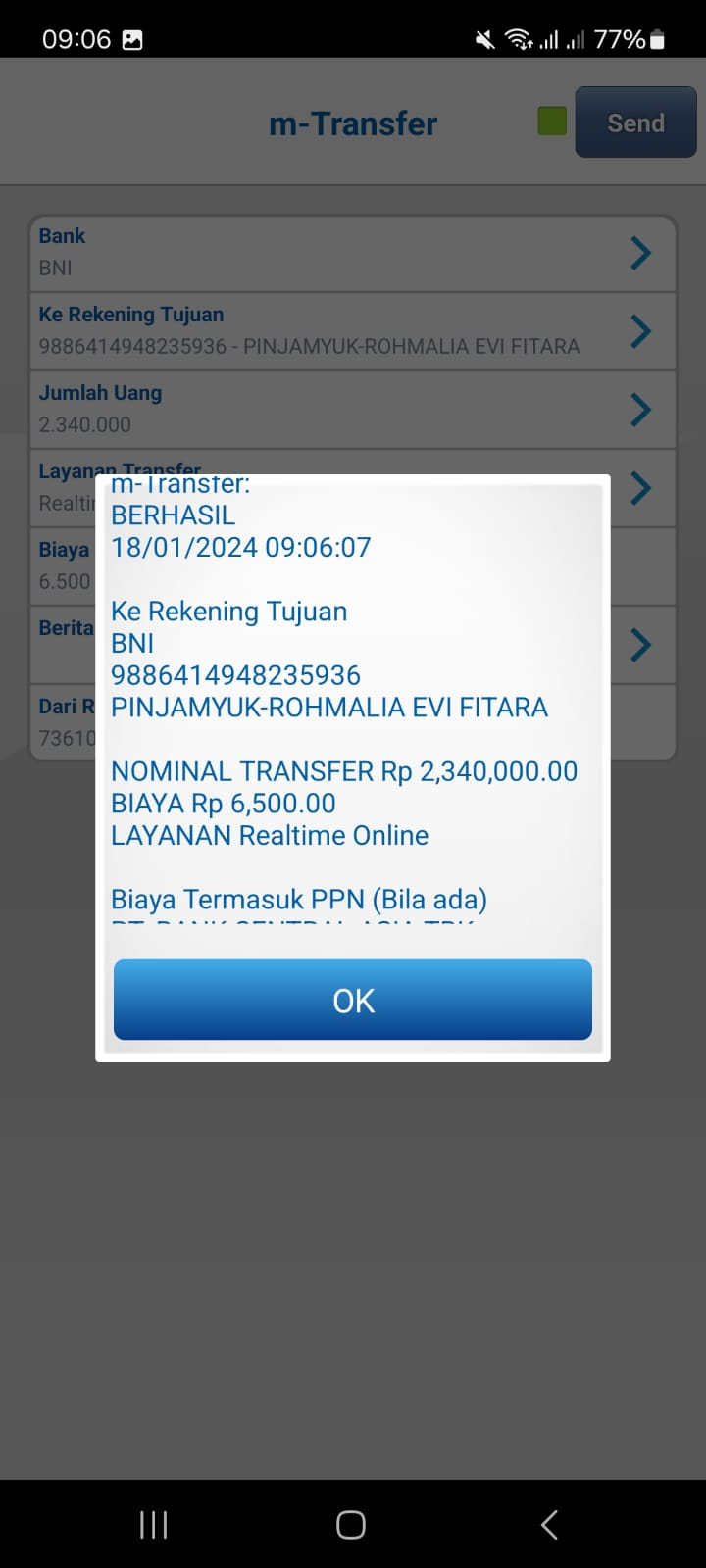Open the Bank selection row
Screen dimensions: 706x1568
pyautogui.click(x=353, y=253)
